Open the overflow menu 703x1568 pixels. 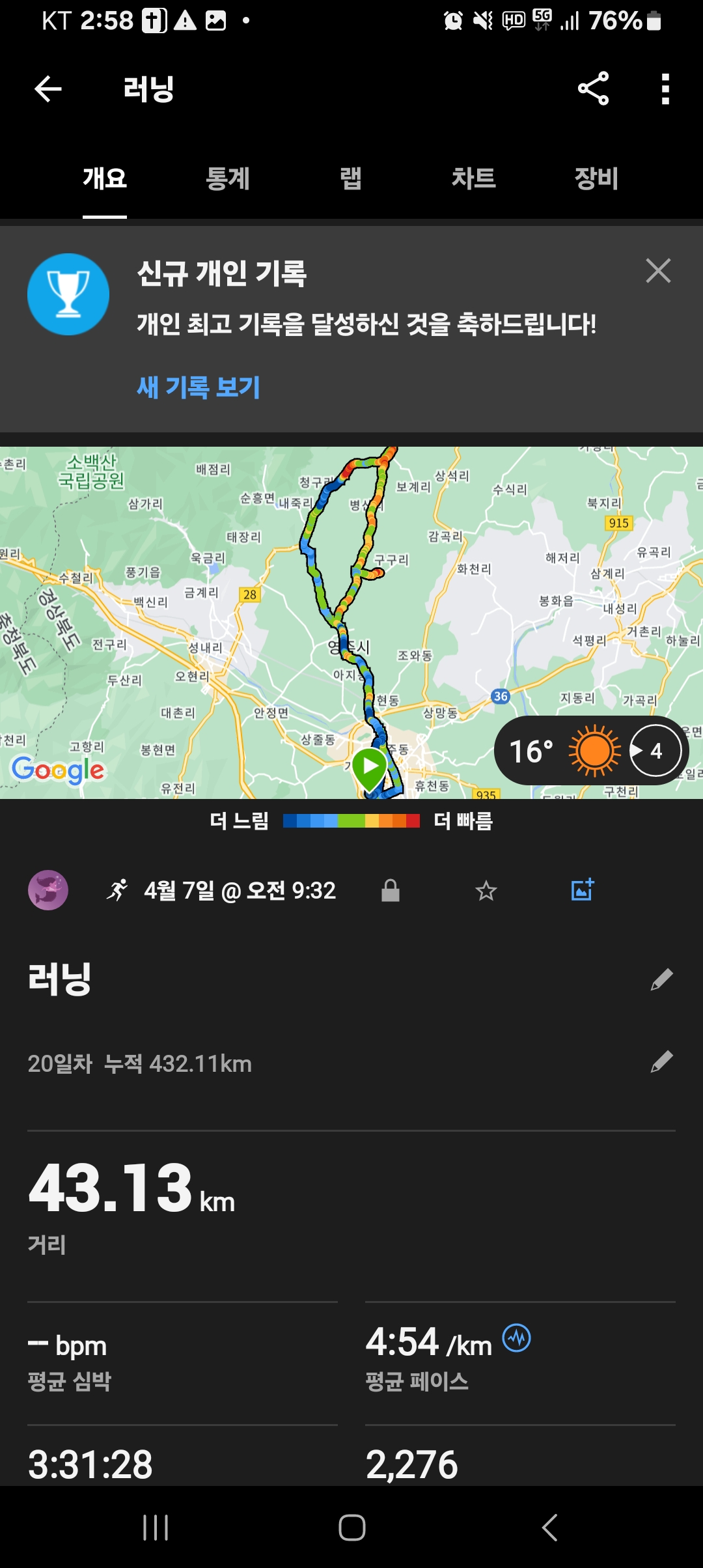point(665,89)
